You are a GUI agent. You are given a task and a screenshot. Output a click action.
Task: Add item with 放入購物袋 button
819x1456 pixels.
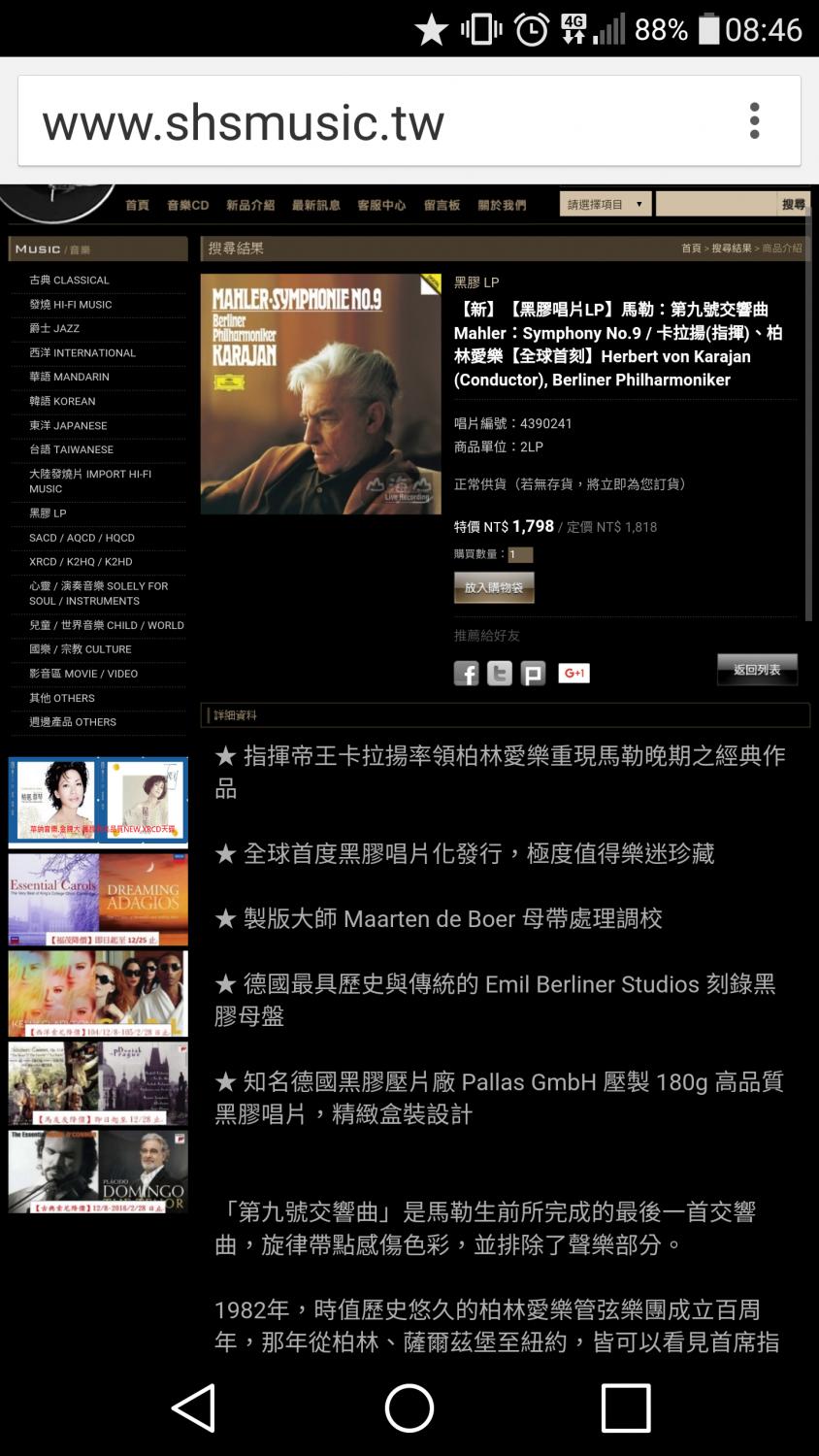click(493, 587)
